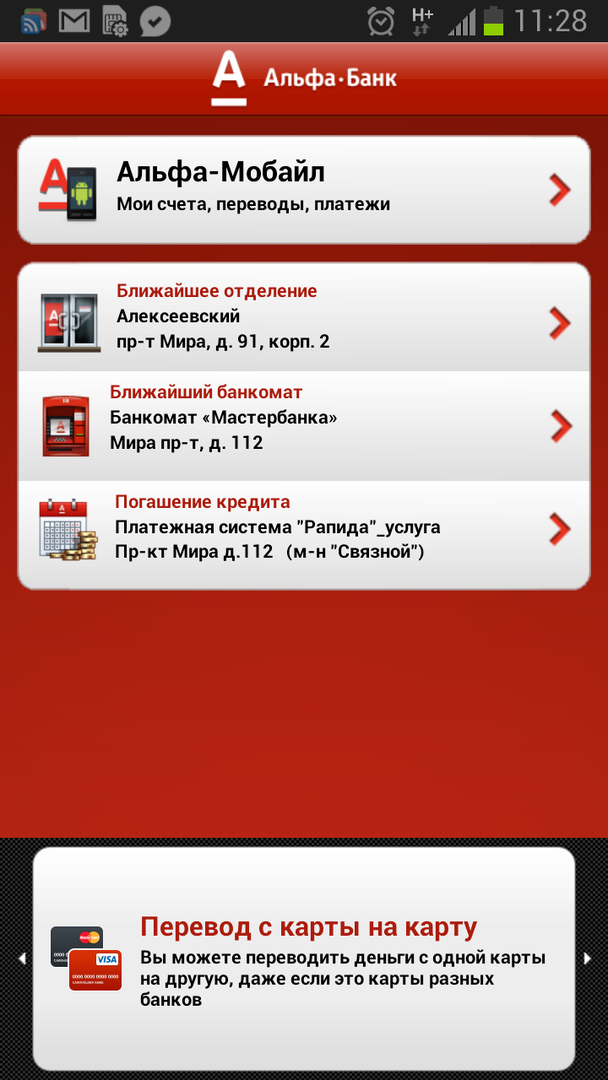Show previous banner with left arrow

tap(21, 958)
